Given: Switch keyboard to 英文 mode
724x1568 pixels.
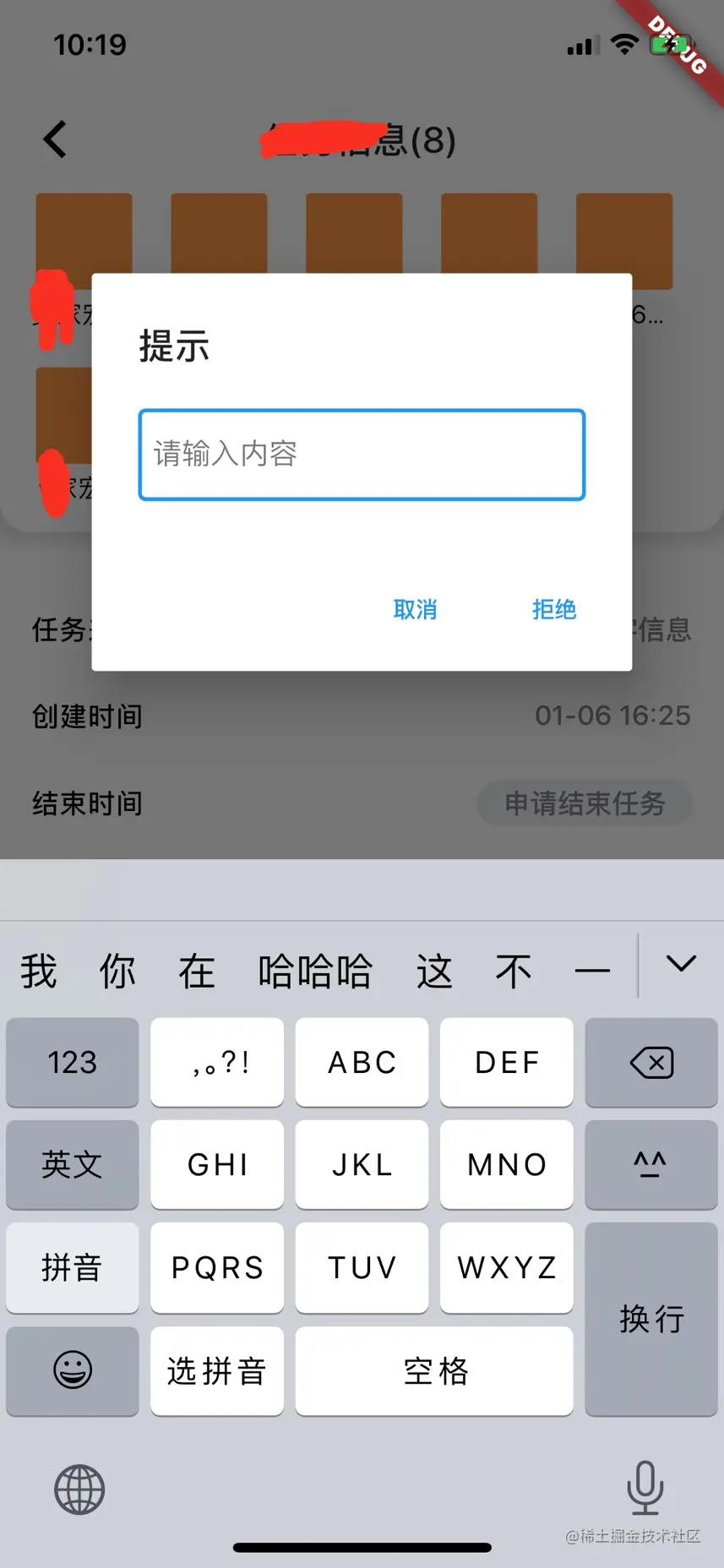Looking at the screenshot, I should [73, 1164].
